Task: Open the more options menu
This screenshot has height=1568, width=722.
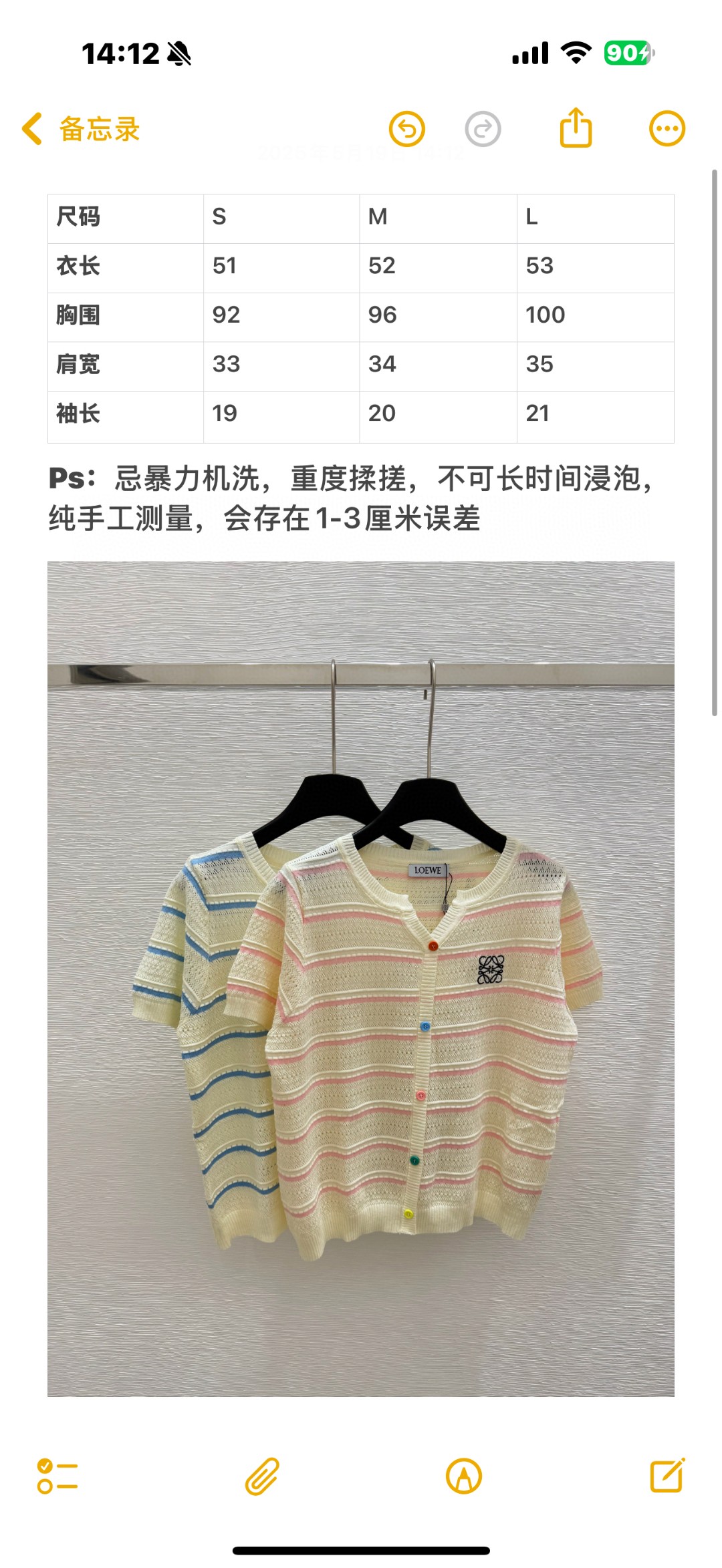Action: coord(667,128)
